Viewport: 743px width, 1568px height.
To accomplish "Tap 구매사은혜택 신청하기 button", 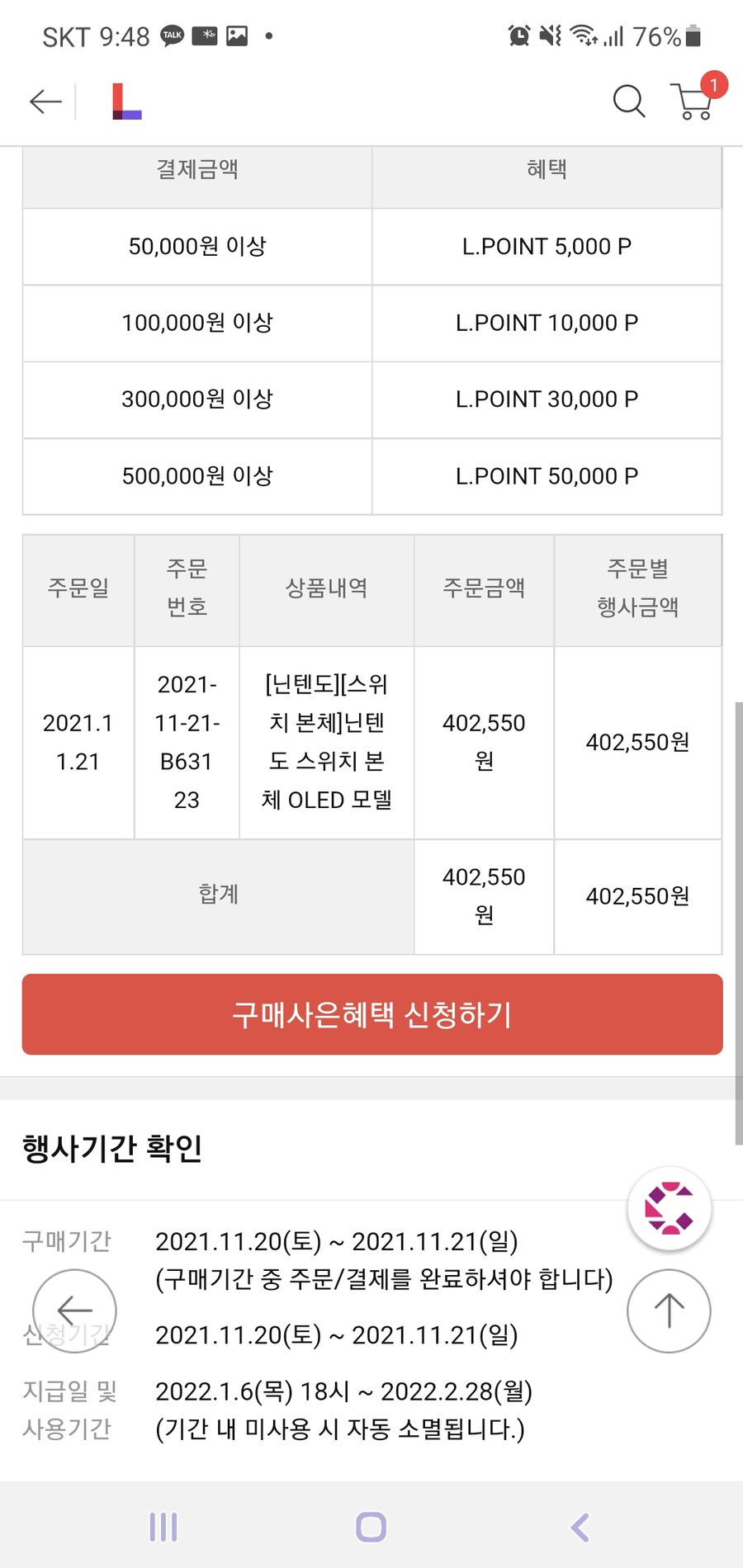I will (x=372, y=1014).
